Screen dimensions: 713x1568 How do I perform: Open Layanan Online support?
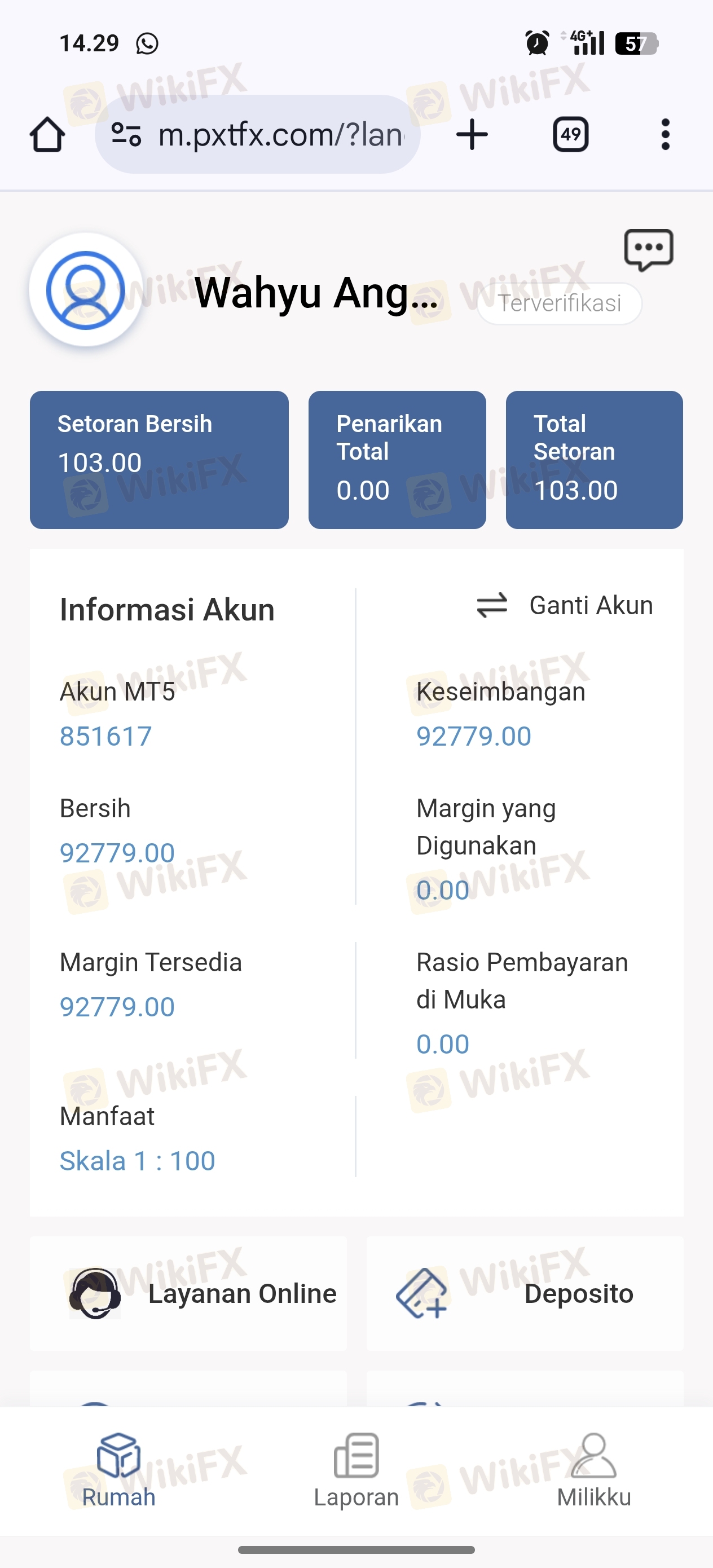188,1293
